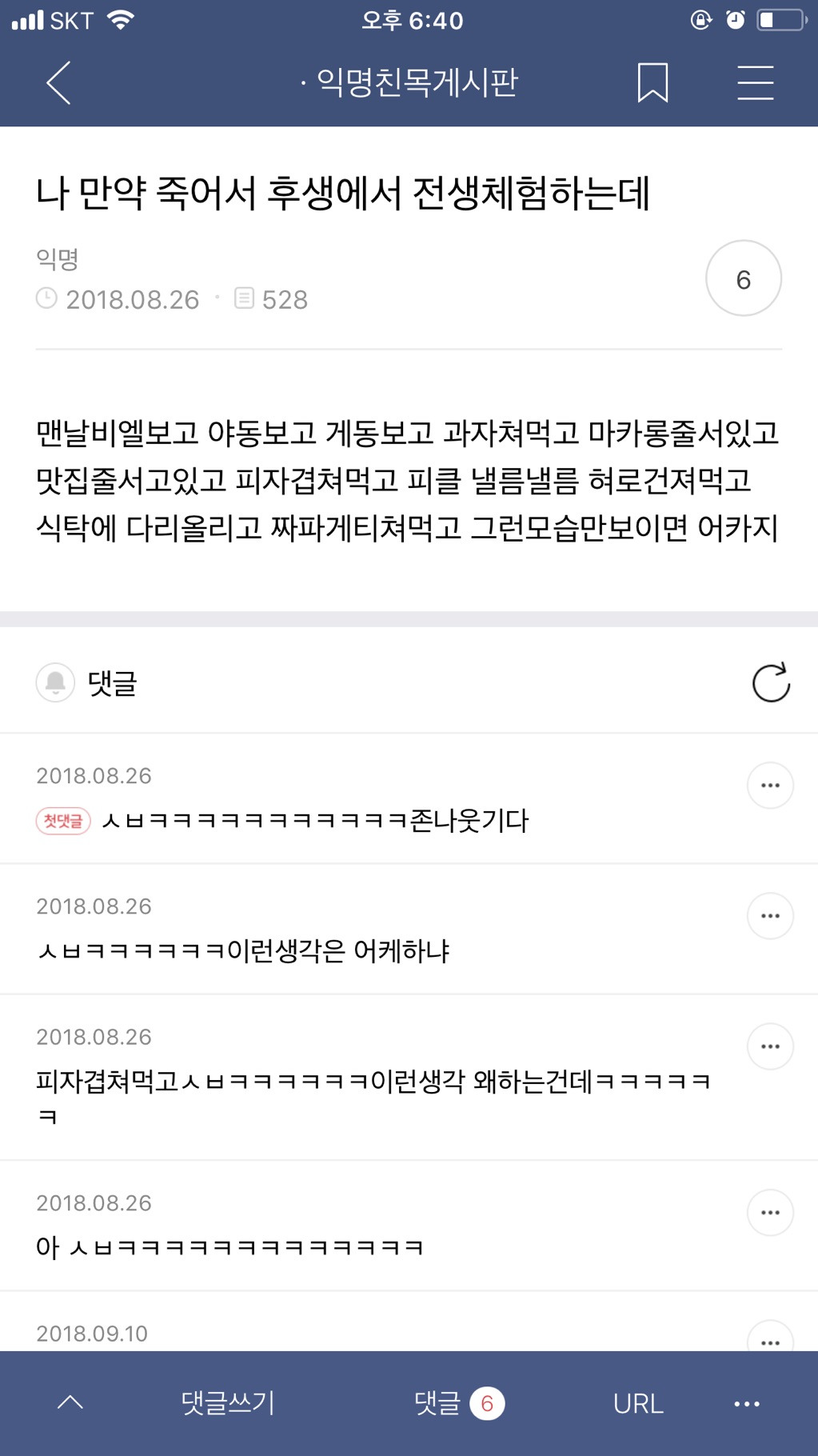Tap 댓글쓰기 to write a comment
Image resolution: width=818 pixels, height=1456 pixels.
(226, 1403)
